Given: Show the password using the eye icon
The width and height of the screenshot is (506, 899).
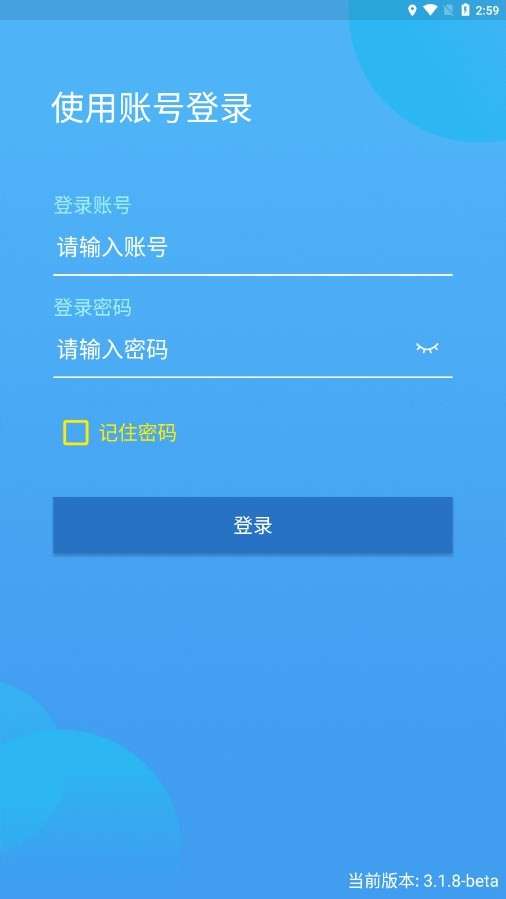Looking at the screenshot, I should [x=427, y=347].
